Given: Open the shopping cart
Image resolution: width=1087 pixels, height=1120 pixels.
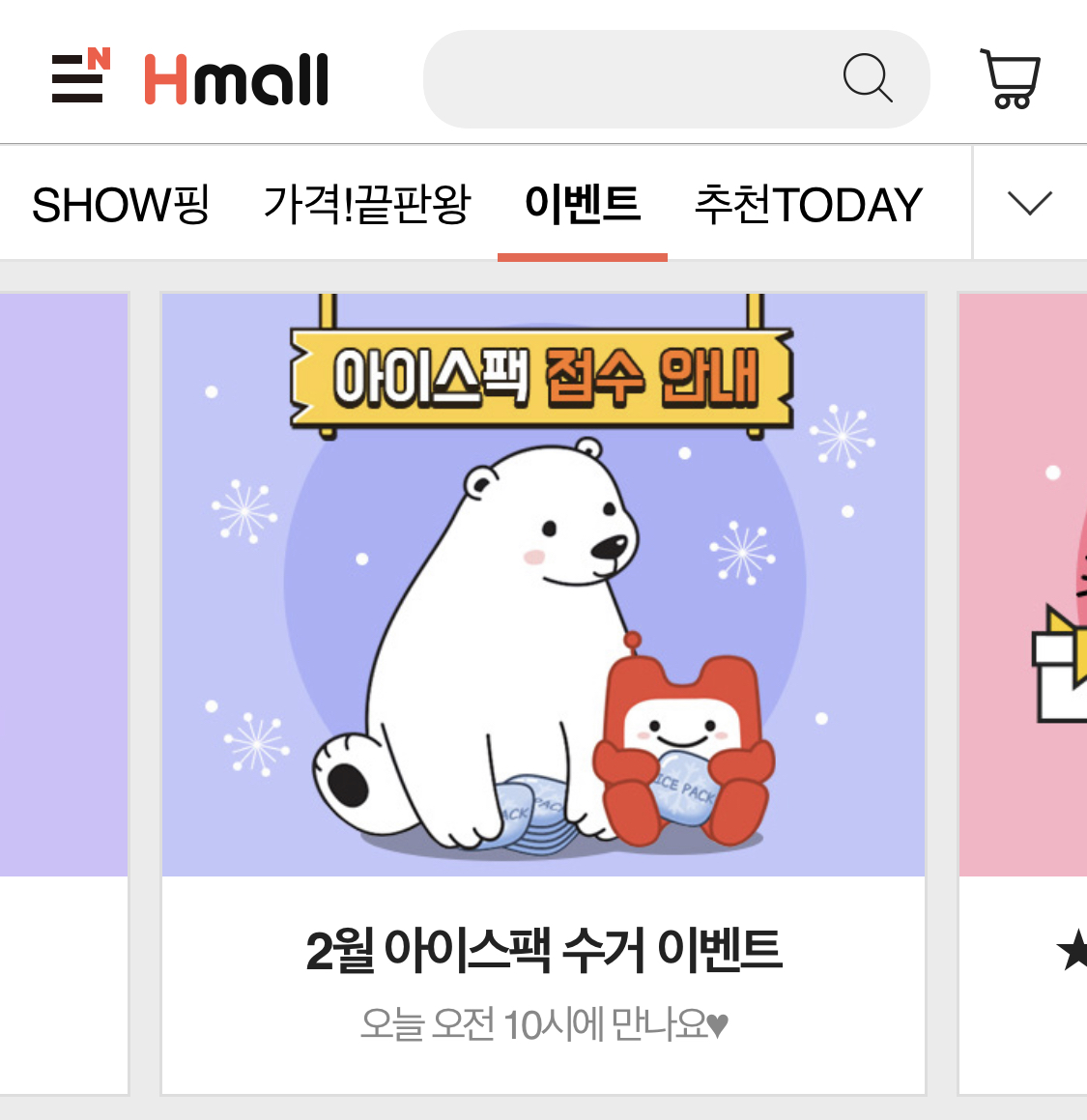Looking at the screenshot, I should tap(1009, 78).
